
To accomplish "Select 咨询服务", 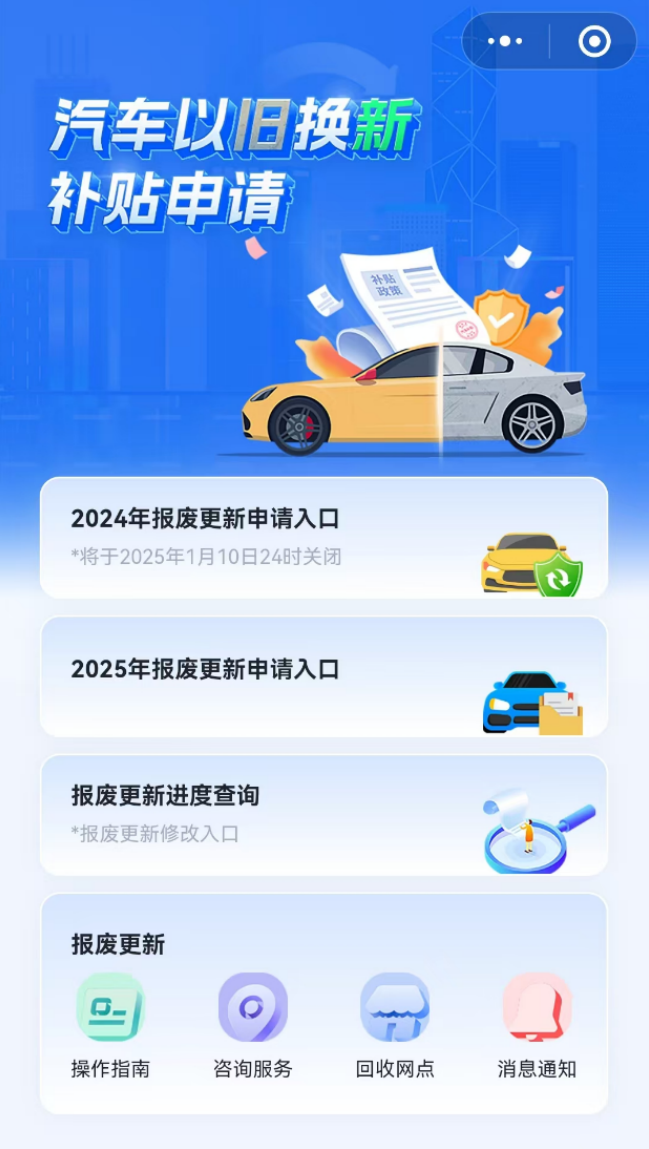I will pos(253,1025).
